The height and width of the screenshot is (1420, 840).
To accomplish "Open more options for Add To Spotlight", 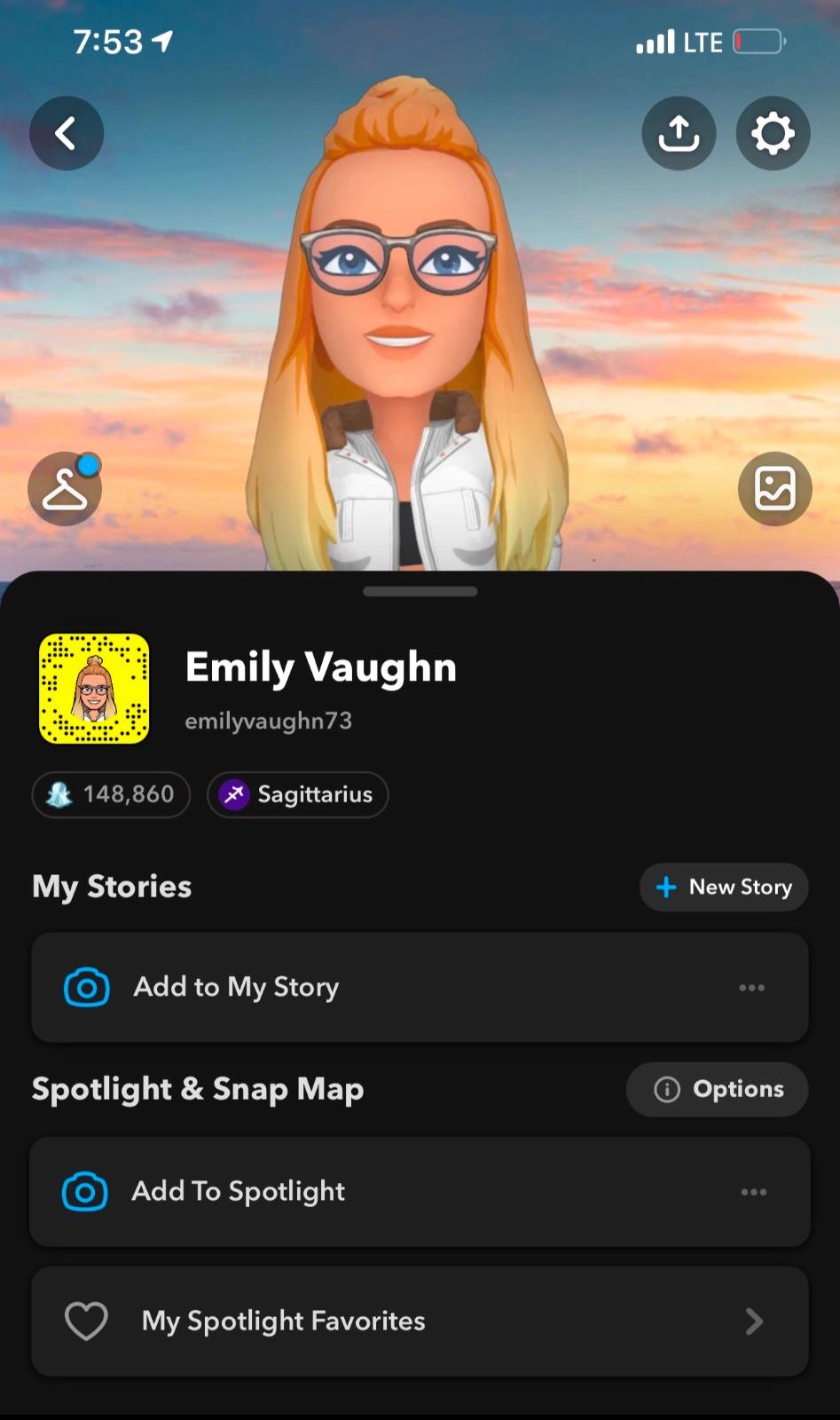I will click(753, 1192).
